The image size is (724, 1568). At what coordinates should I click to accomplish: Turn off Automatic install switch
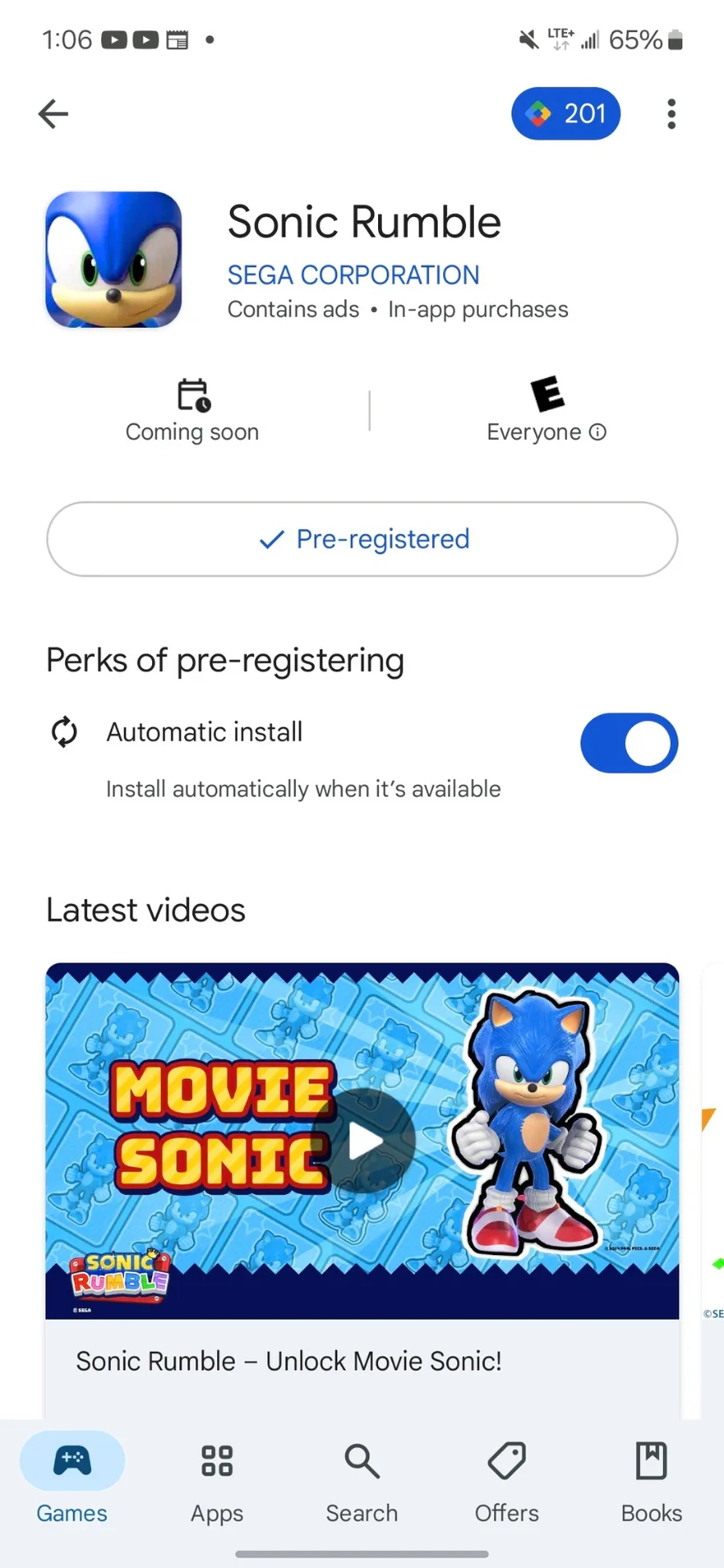(x=628, y=743)
